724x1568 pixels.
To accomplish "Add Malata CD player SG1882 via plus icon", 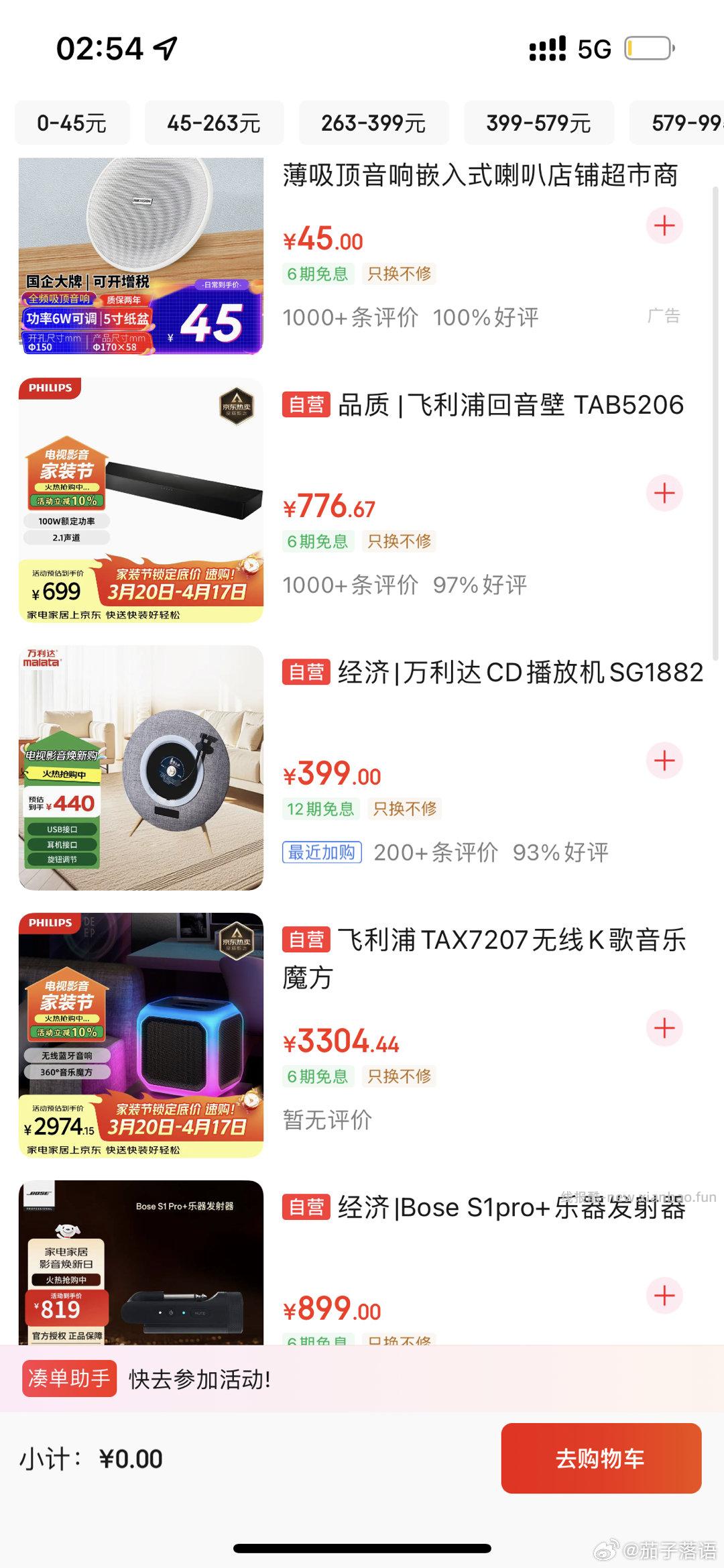I will pos(664,761).
